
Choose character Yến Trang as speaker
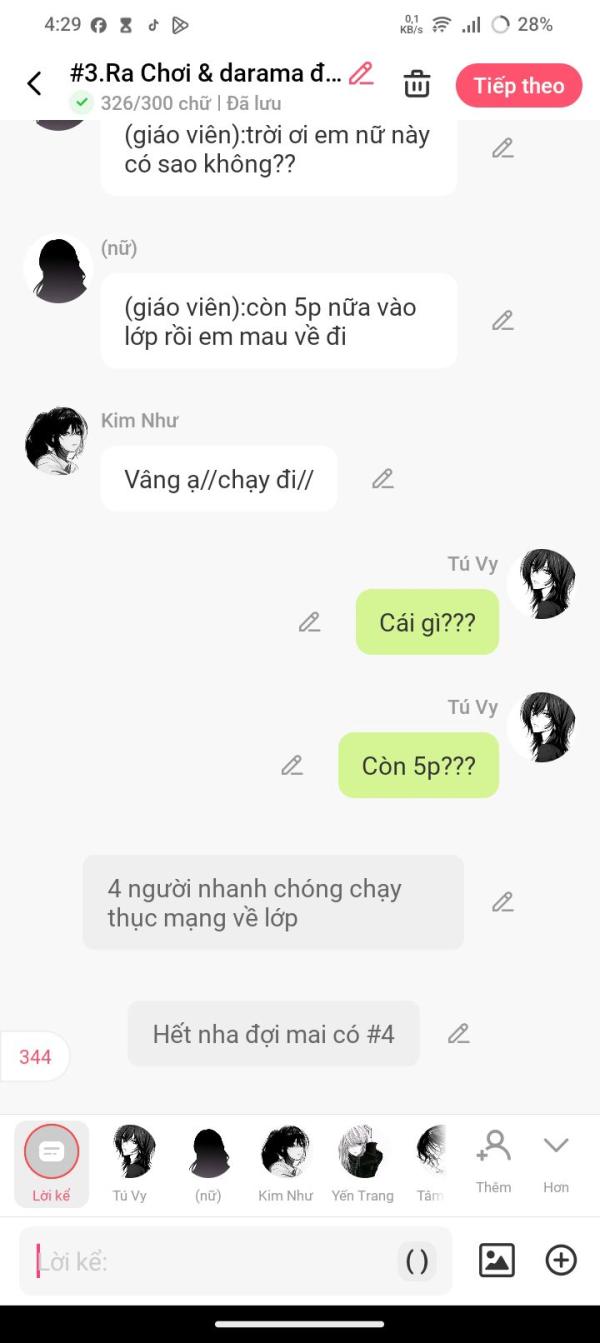tap(362, 1163)
